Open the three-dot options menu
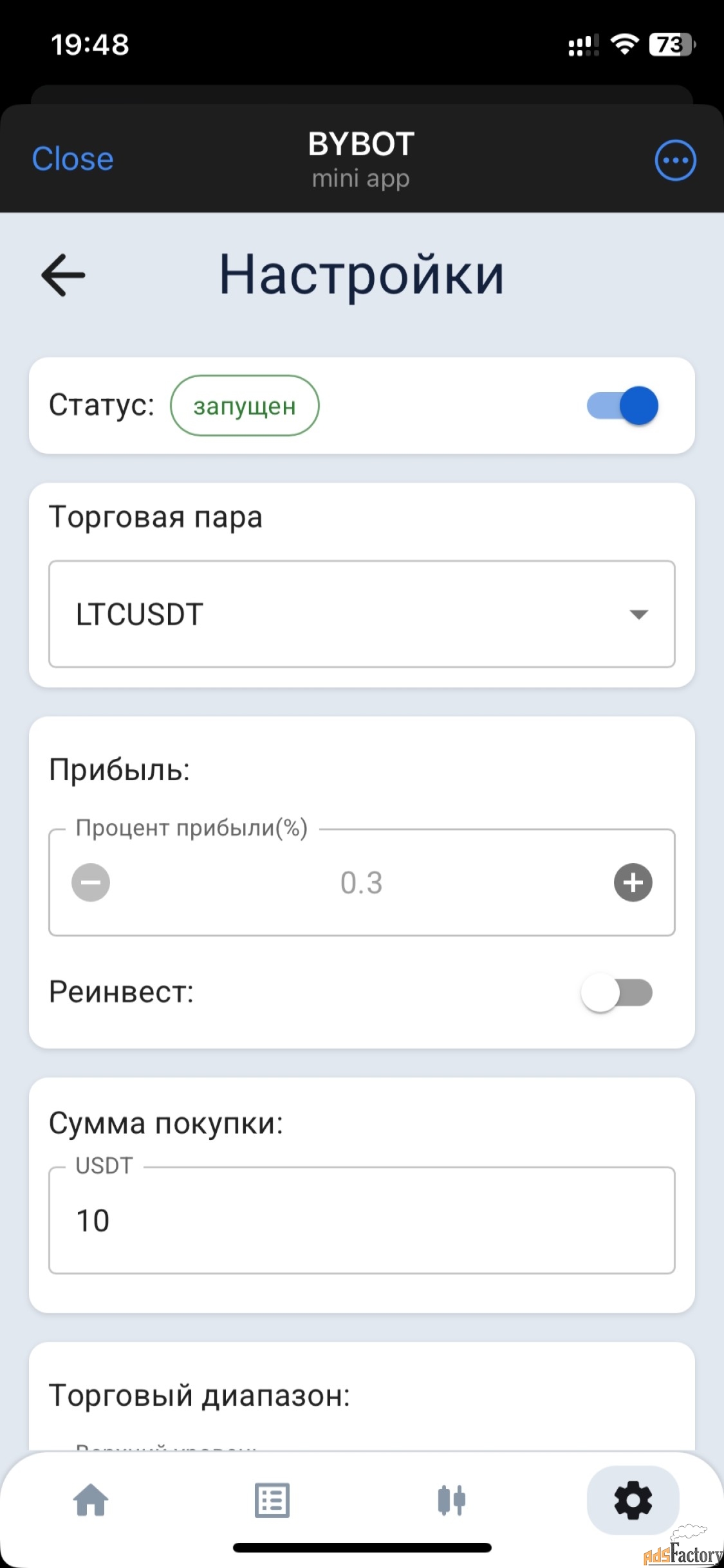The height and width of the screenshot is (1568, 724). (675, 160)
